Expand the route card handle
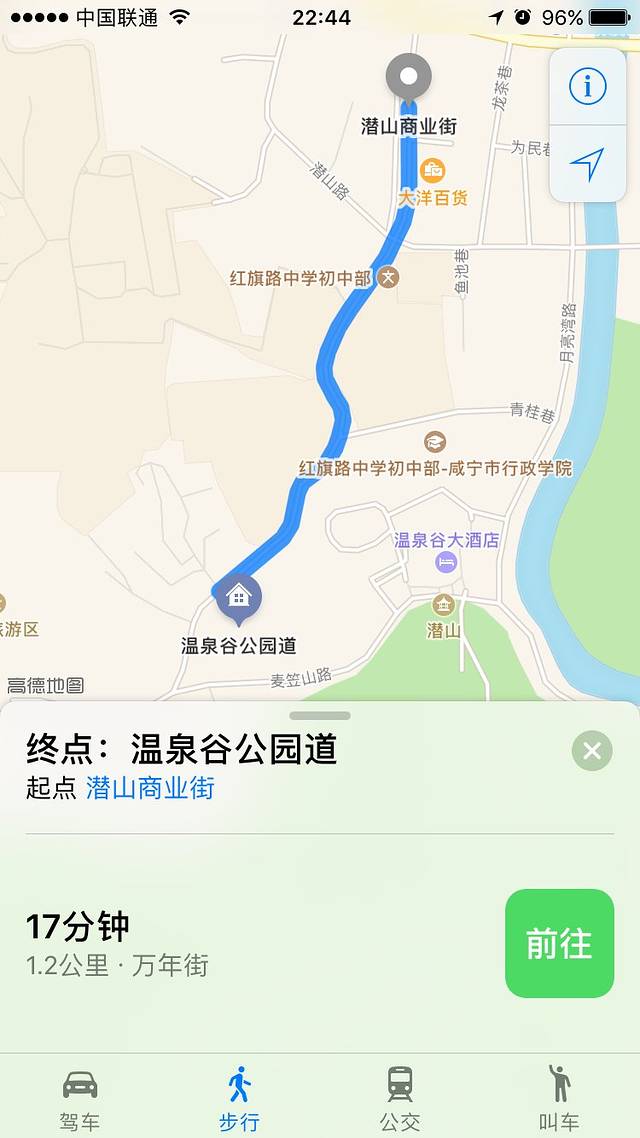 320,716
